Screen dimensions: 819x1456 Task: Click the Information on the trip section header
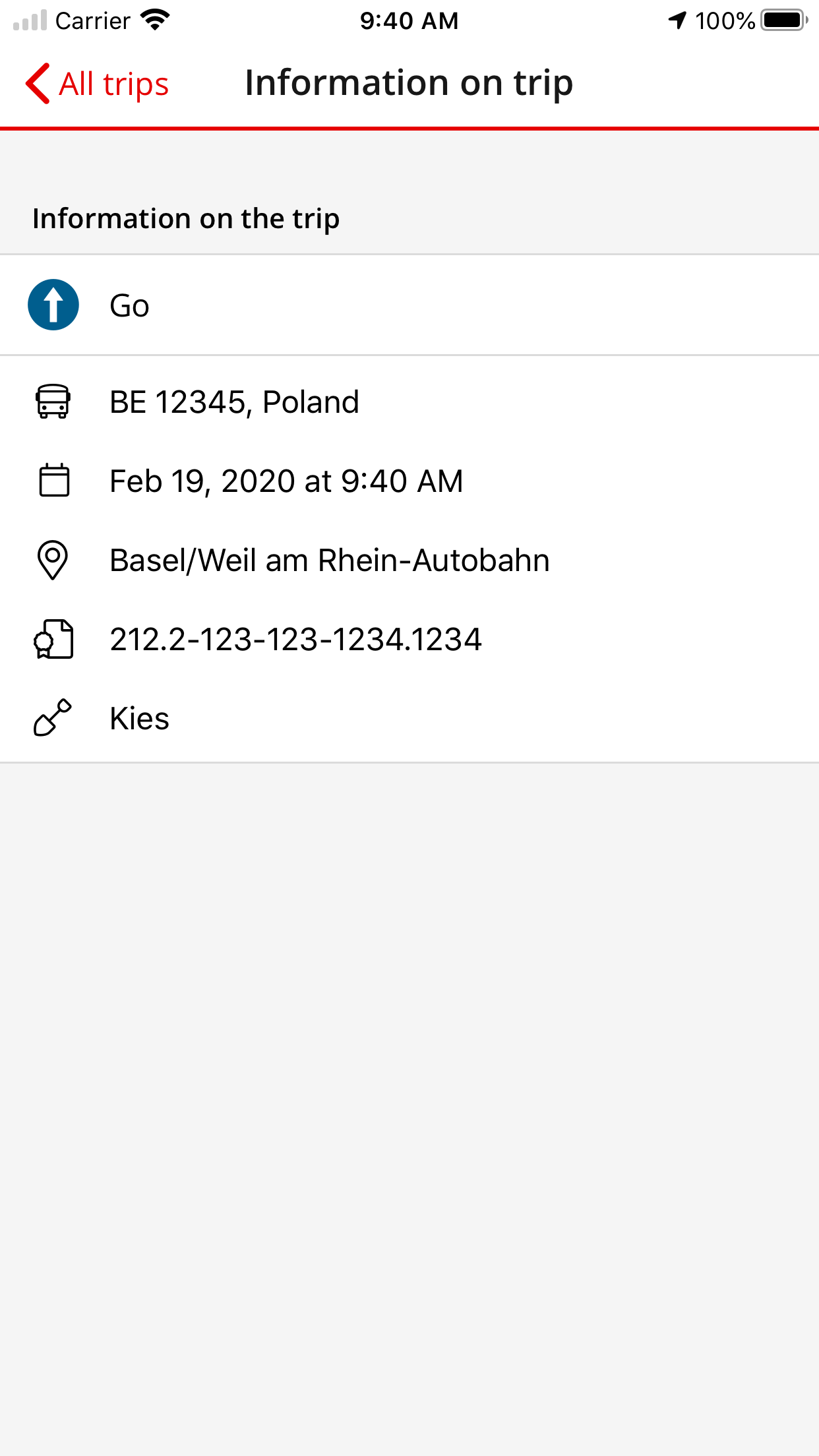click(x=186, y=218)
